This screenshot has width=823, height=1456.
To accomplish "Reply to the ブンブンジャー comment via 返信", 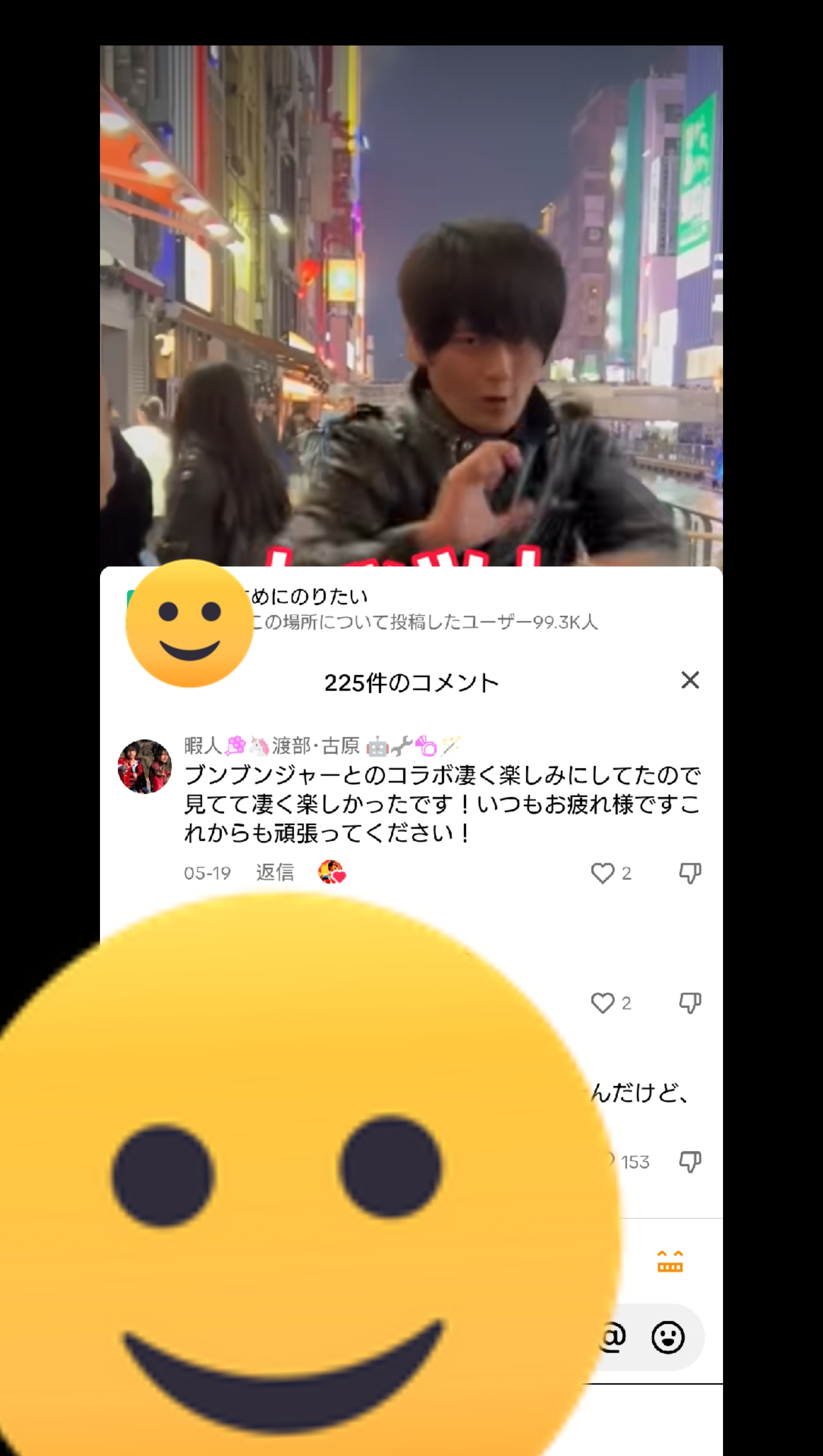I will pos(275,872).
